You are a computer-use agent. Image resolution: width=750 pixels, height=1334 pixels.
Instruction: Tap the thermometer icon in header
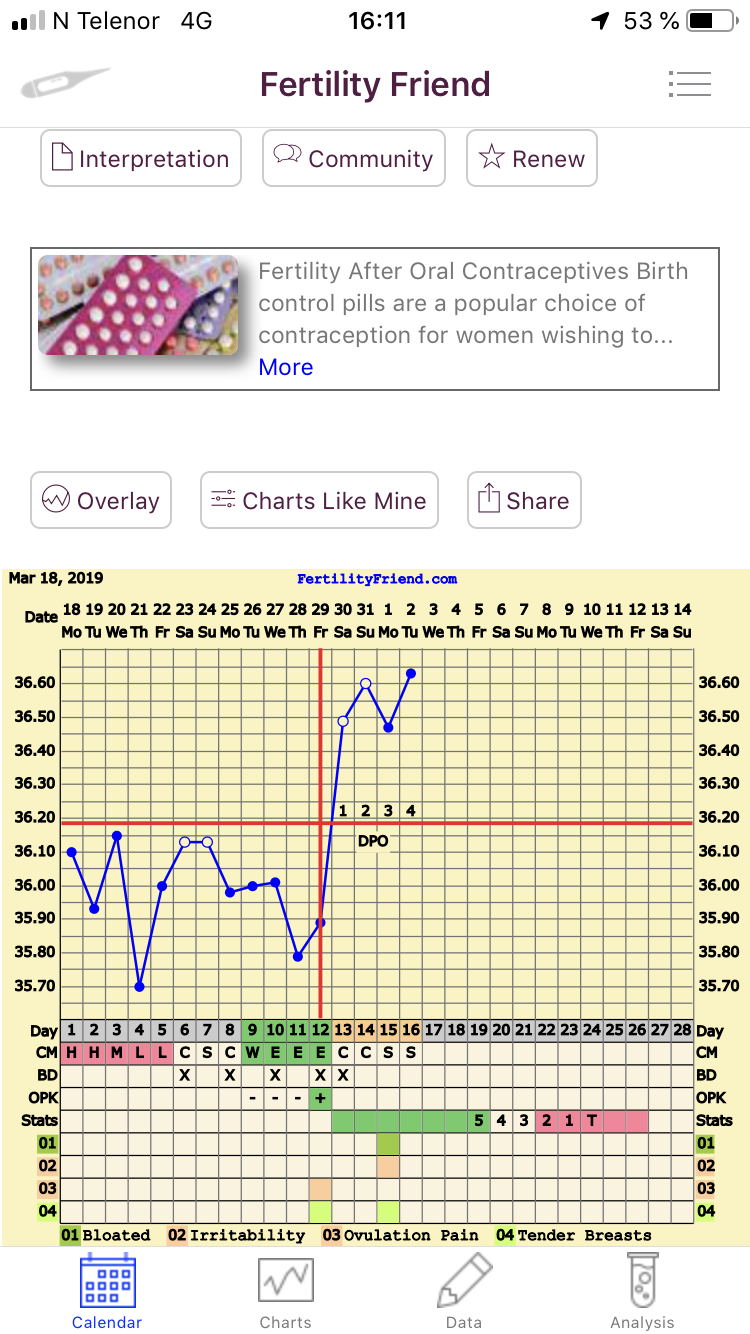(64, 83)
